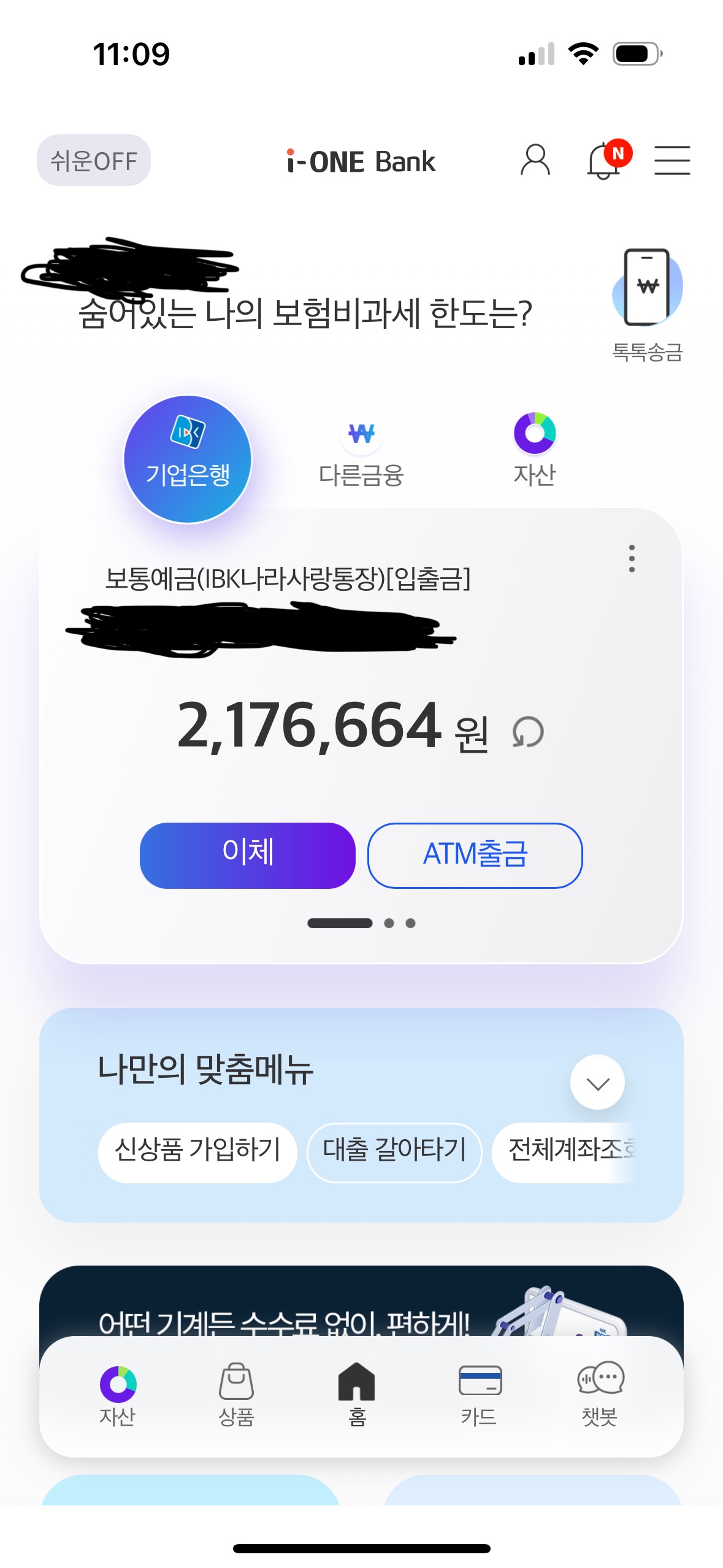
Task: Open 톡톡송금 quick transfer
Action: tap(647, 304)
